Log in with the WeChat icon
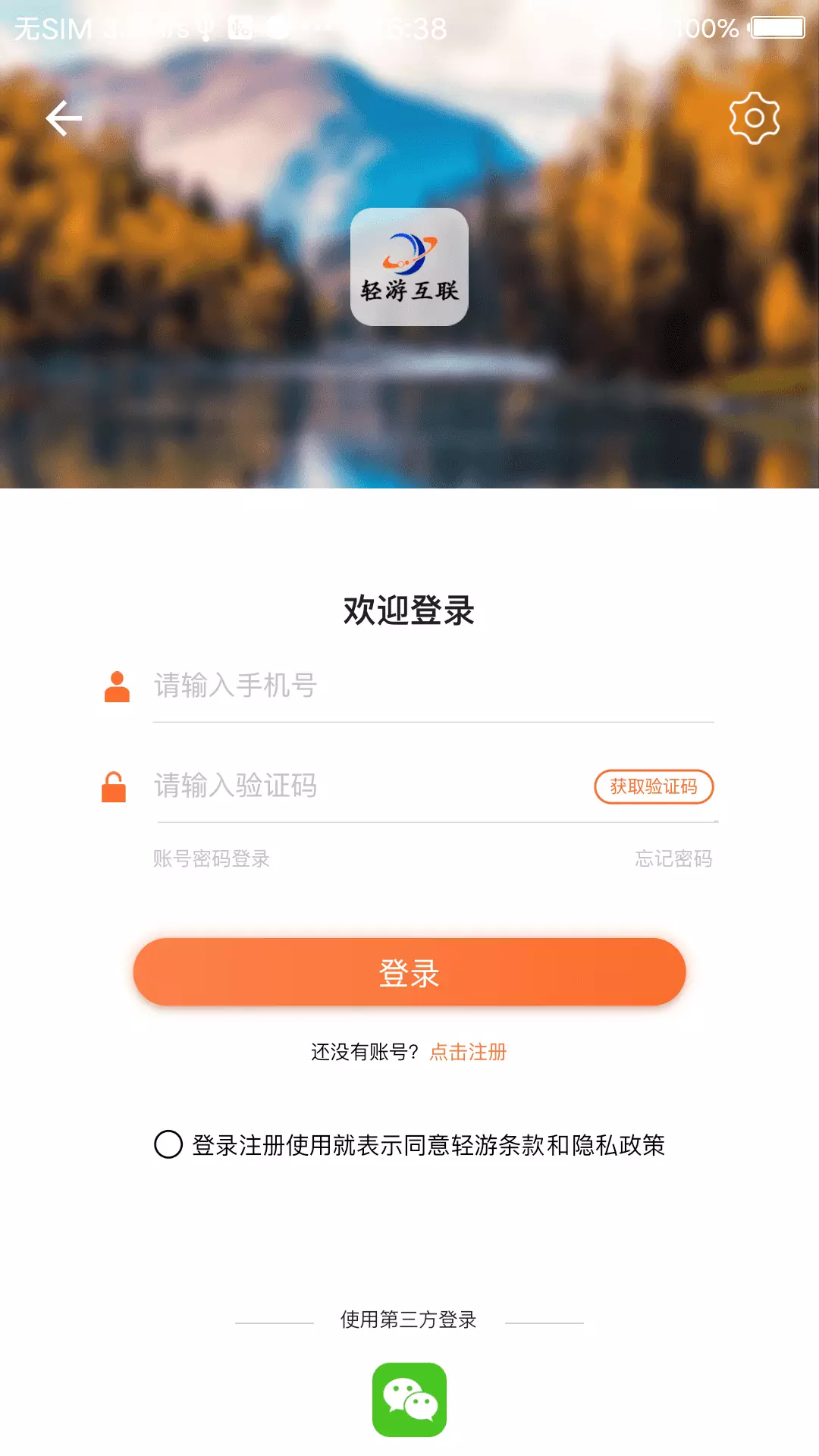This screenshot has width=819, height=1456. (409, 1400)
